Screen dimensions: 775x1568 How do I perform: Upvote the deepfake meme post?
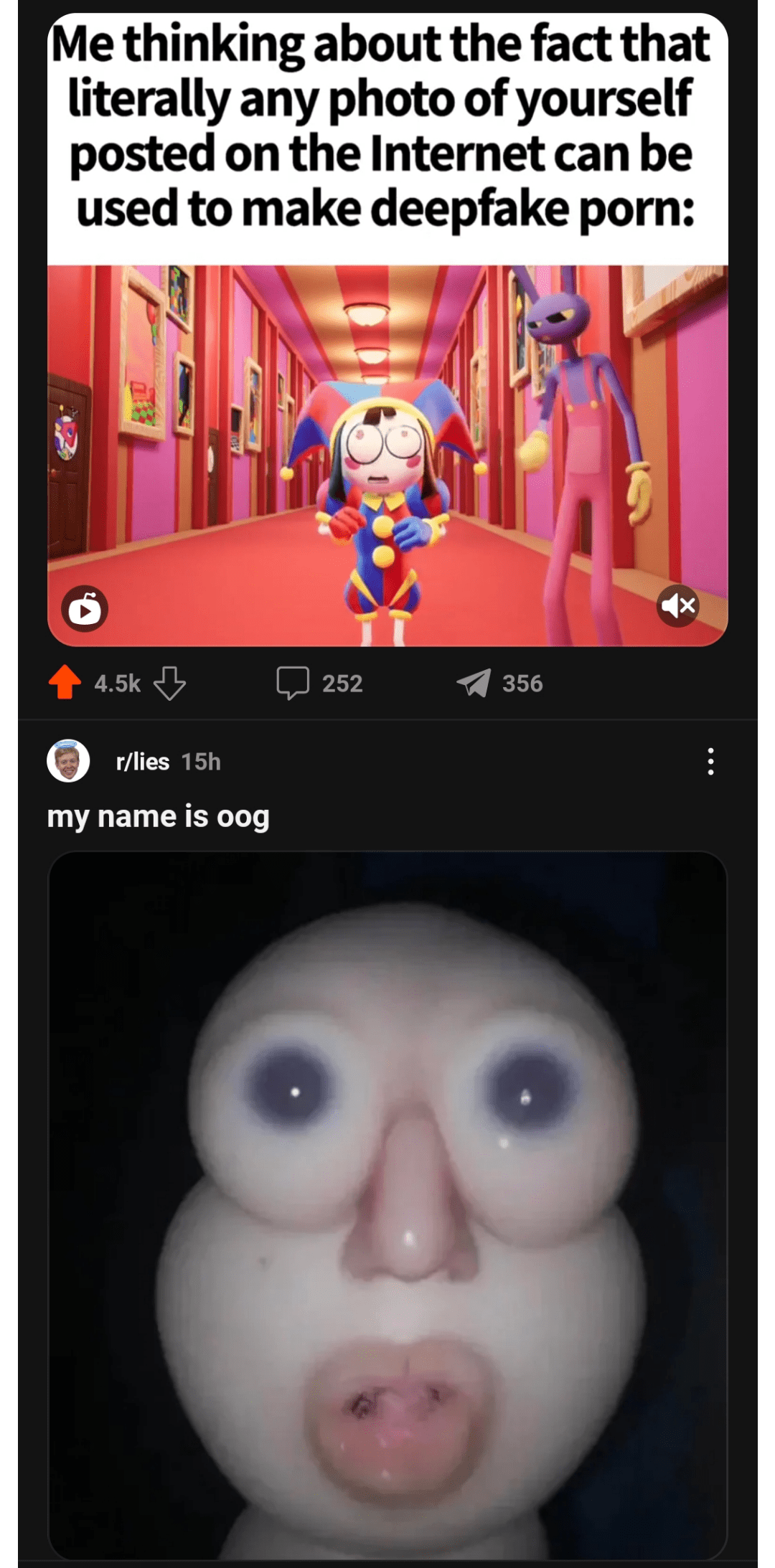click(65, 682)
